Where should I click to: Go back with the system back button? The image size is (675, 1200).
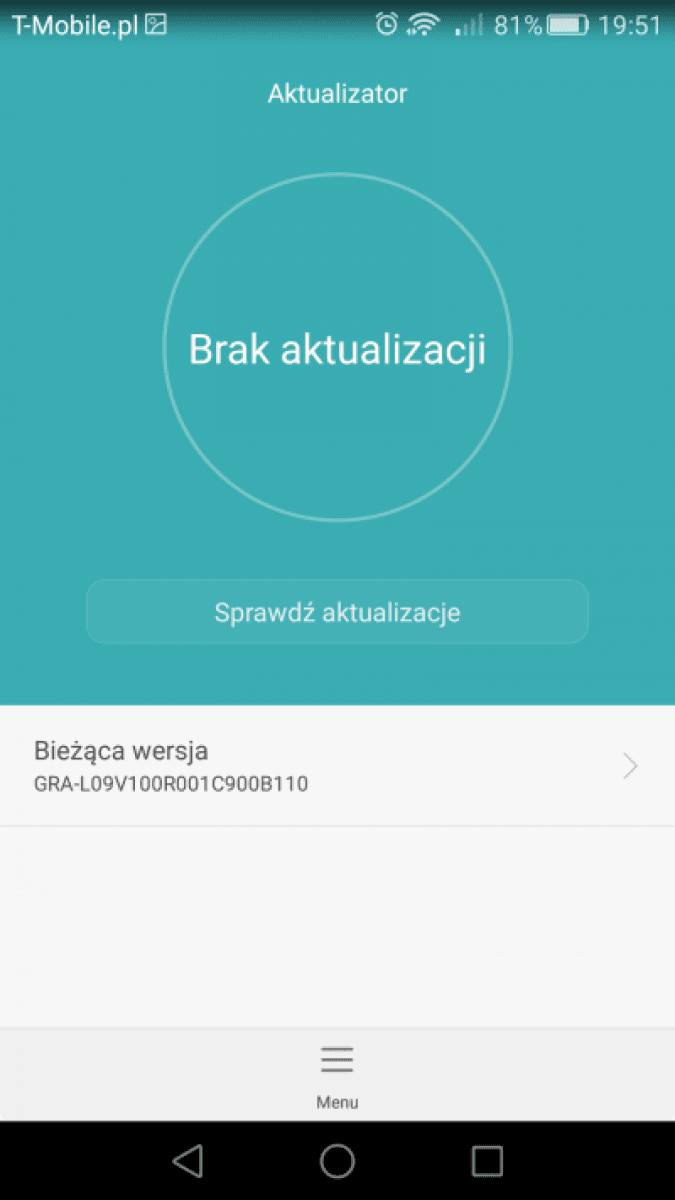[188, 1160]
